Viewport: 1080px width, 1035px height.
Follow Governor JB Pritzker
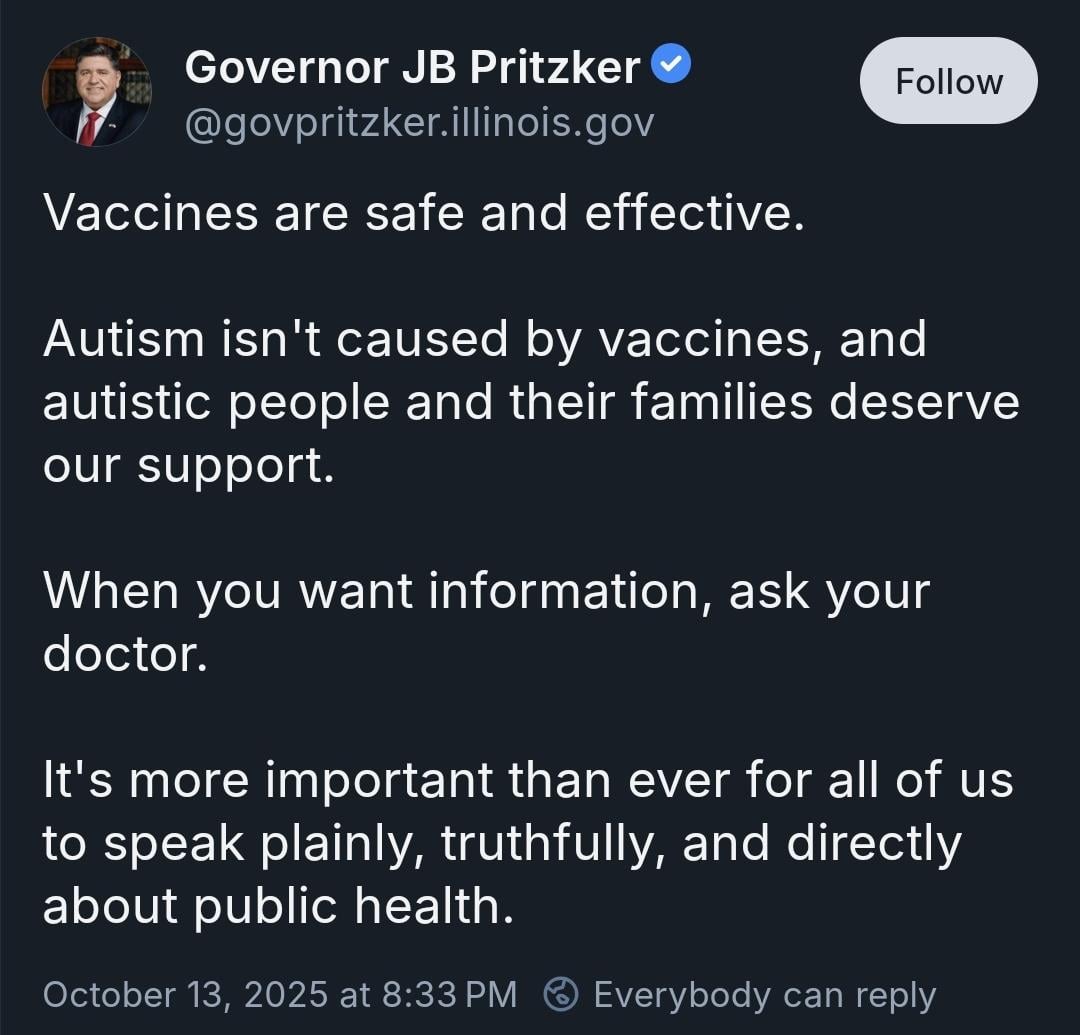(948, 81)
